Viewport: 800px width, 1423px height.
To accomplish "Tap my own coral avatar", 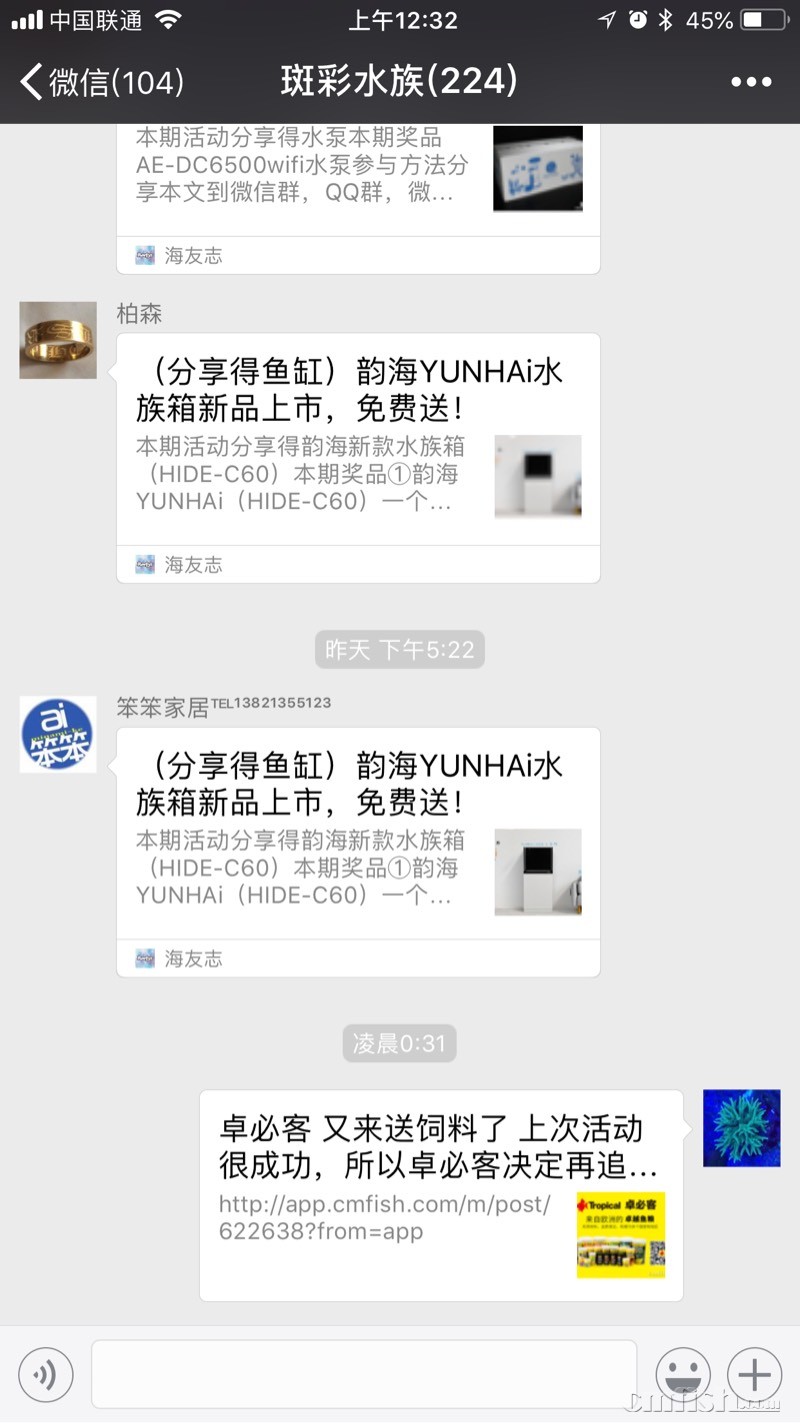I will pyautogui.click(x=741, y=1128).
